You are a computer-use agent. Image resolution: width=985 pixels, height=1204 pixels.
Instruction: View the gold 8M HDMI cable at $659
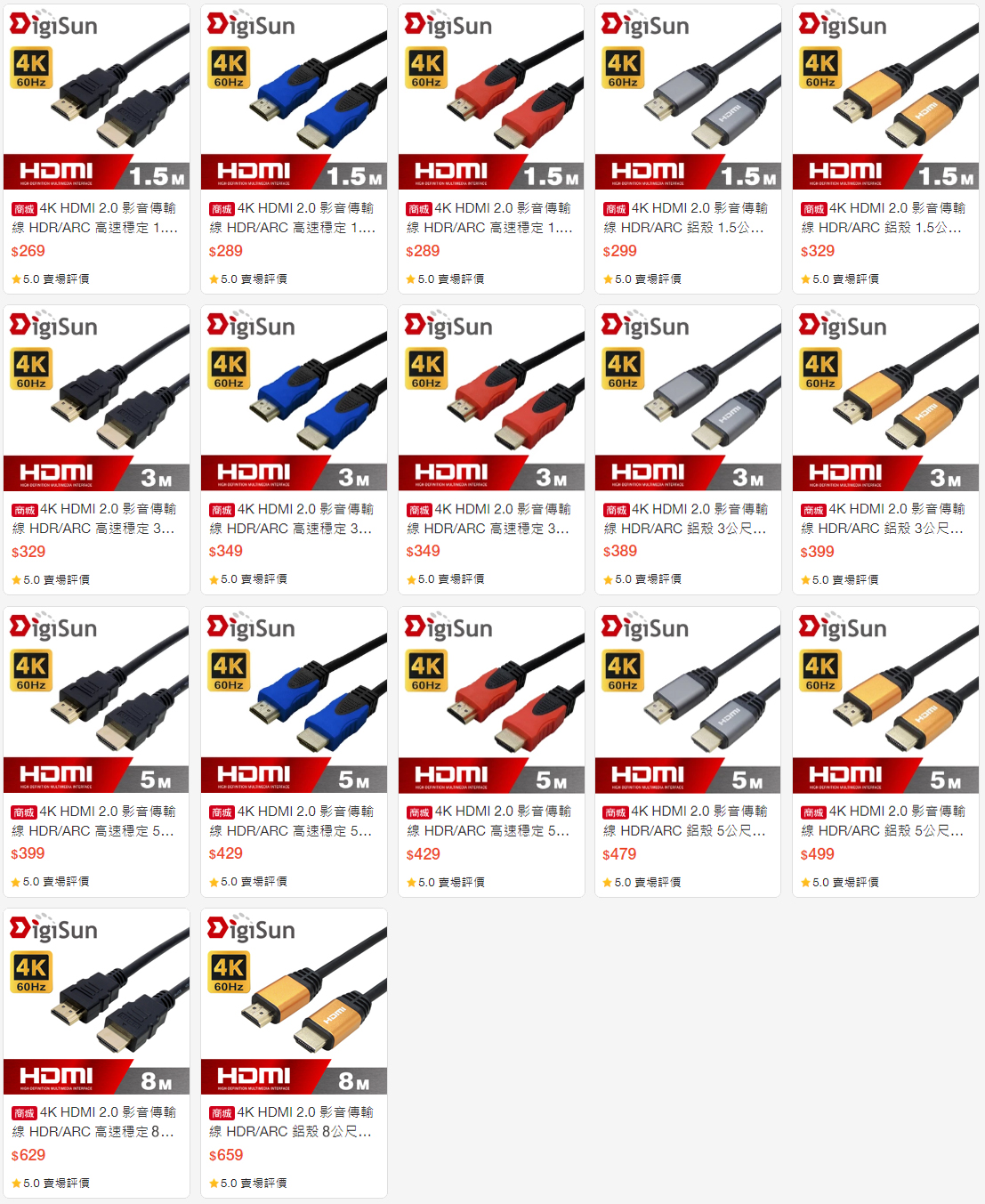(294, 1002)
